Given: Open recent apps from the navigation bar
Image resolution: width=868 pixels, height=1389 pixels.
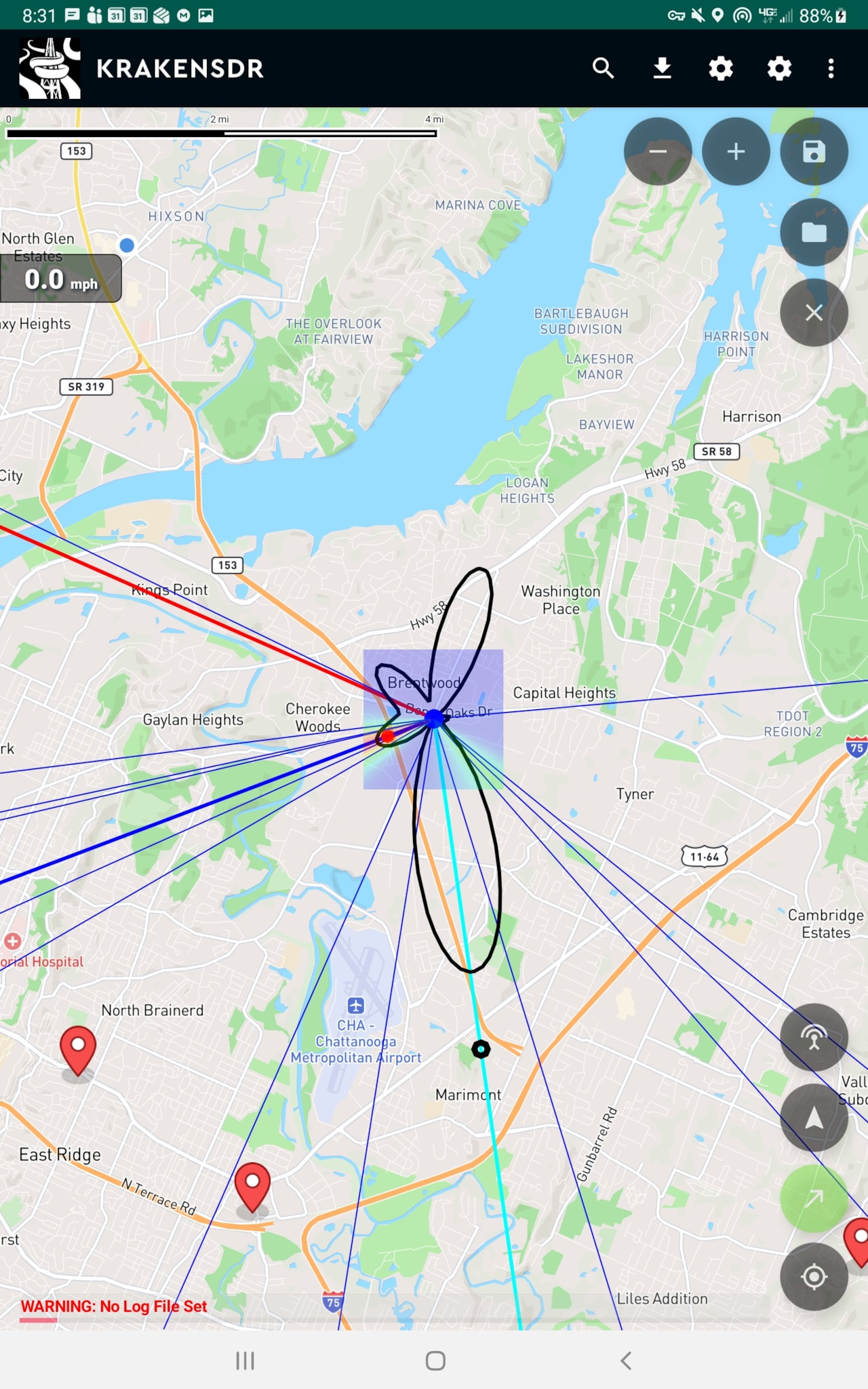Looking at the screenshot, I should click(x=245, y=1361).
